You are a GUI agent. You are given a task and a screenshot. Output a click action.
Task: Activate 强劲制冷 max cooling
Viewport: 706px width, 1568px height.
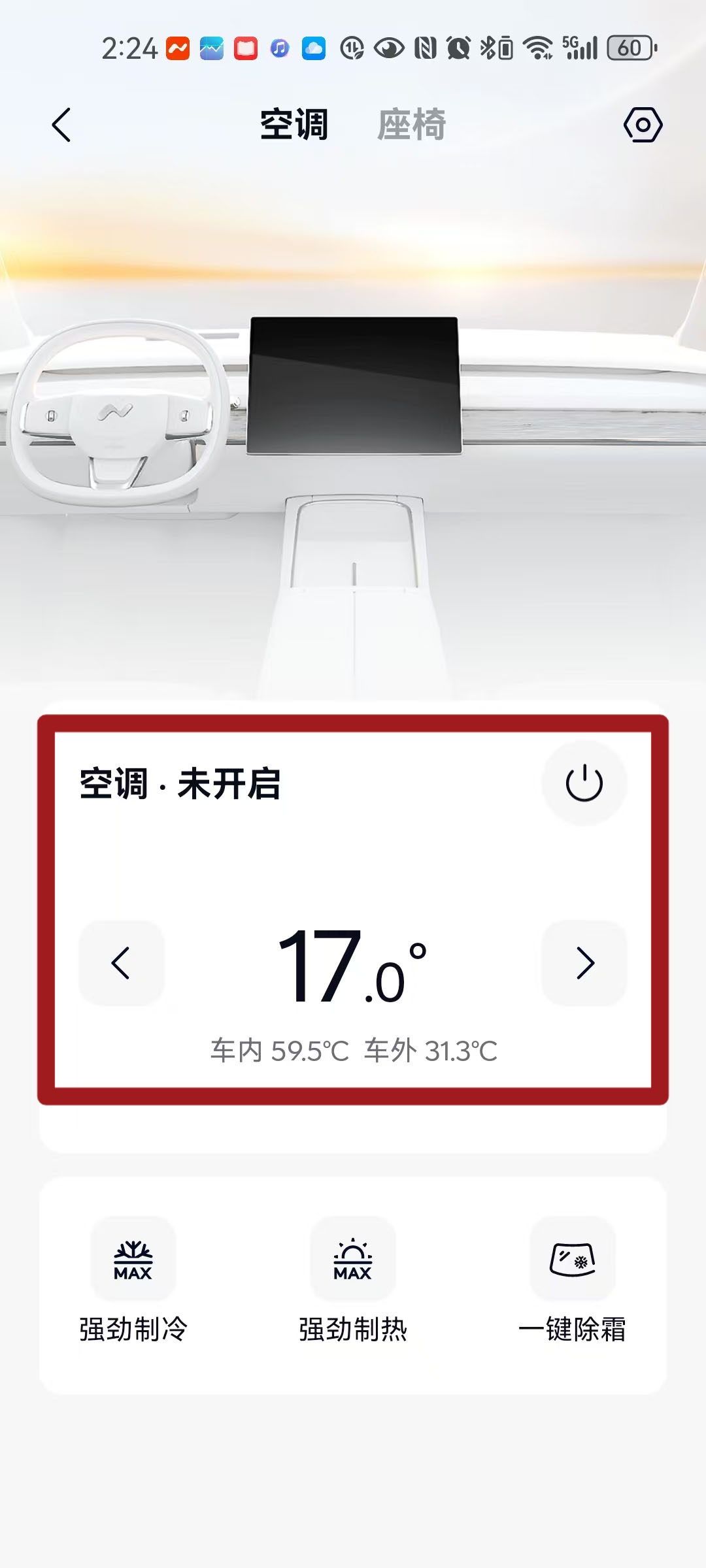pyautogui.click(x=133, y=1260)
